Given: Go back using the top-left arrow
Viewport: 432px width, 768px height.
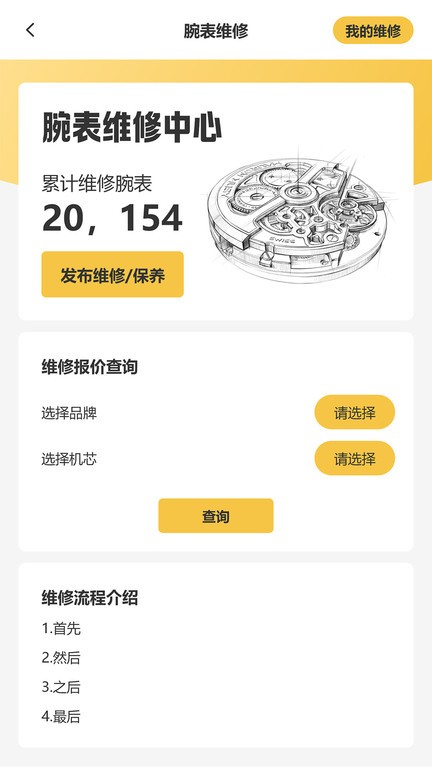Looking at the screenshot, I should tap(30, 30).
